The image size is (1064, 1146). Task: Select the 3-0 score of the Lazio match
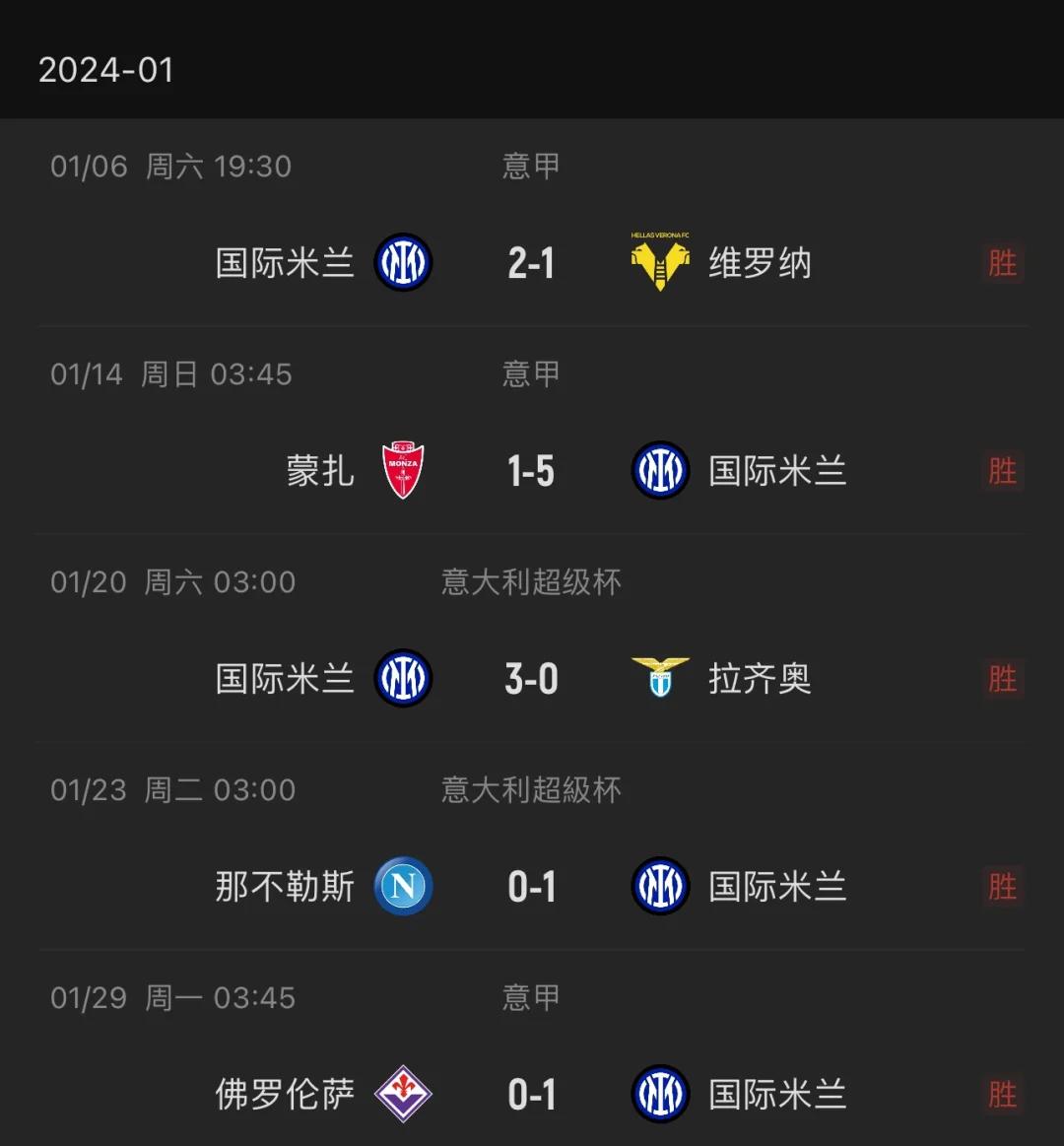531,678
